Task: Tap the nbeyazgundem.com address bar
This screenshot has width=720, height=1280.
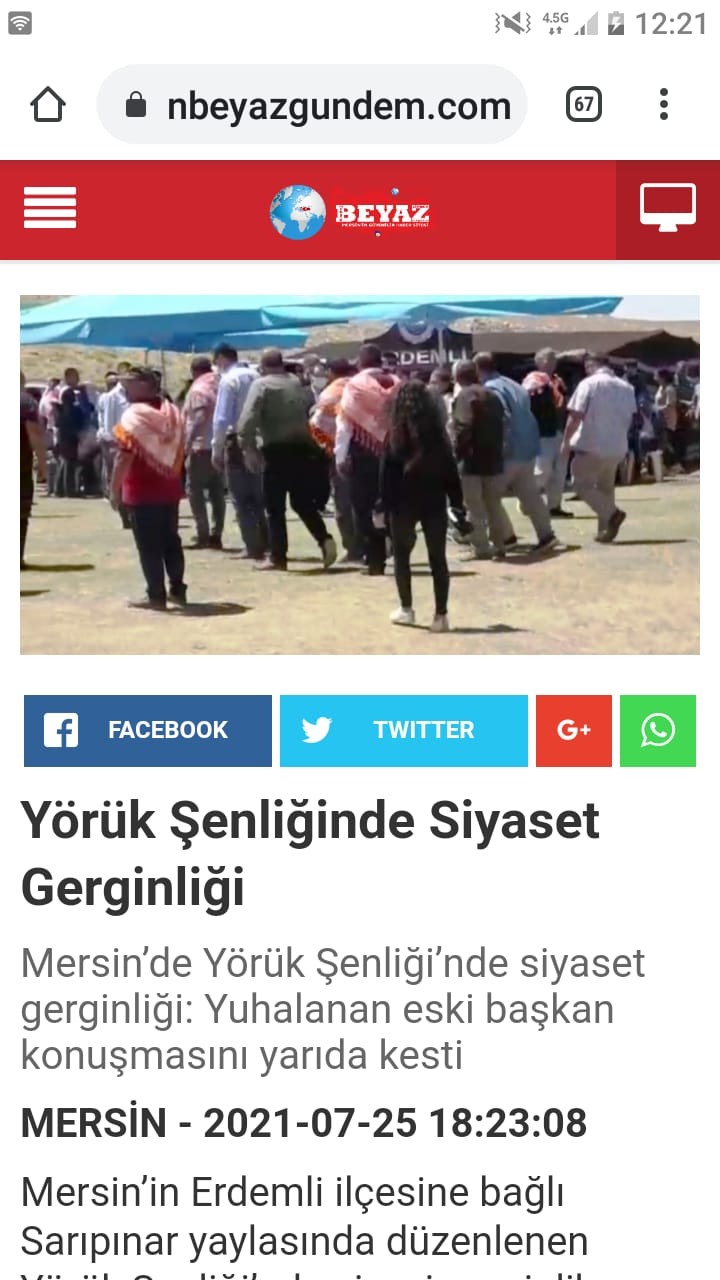Action: coord(312,105)
